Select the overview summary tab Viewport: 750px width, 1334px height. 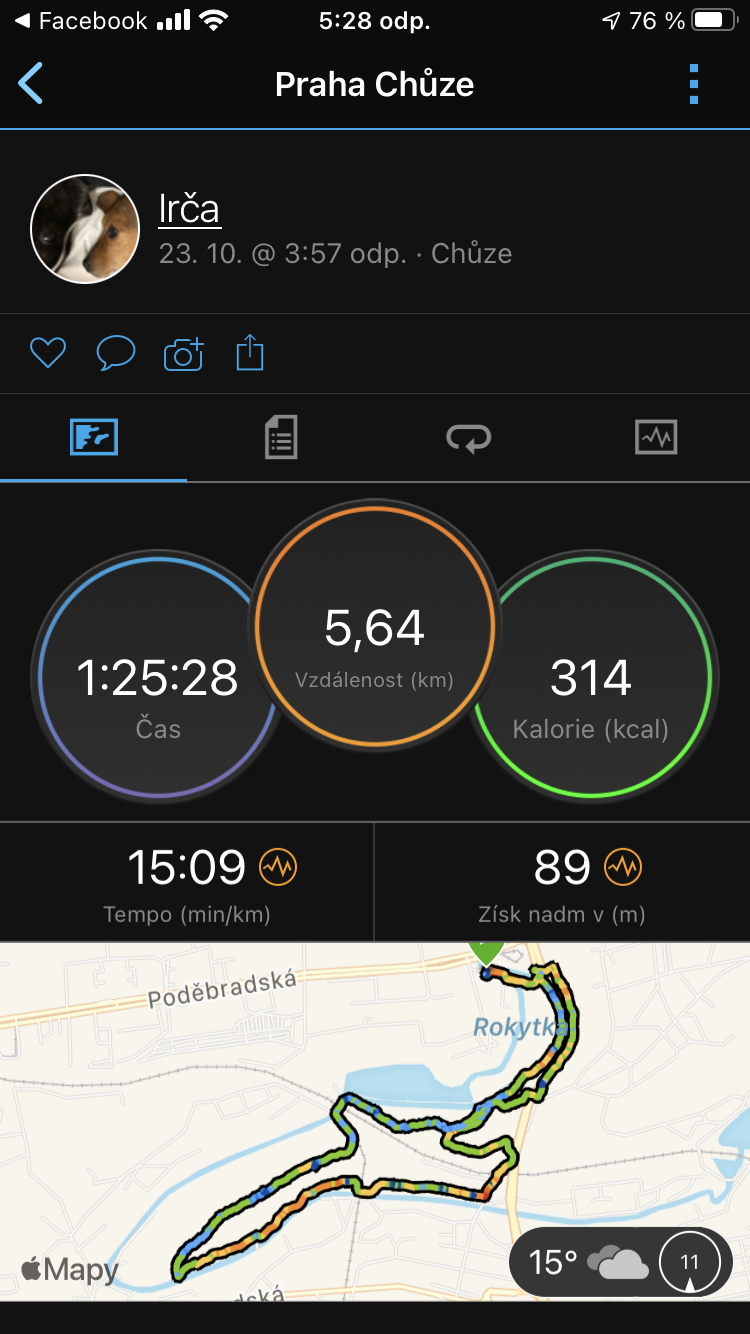[94, 438]
